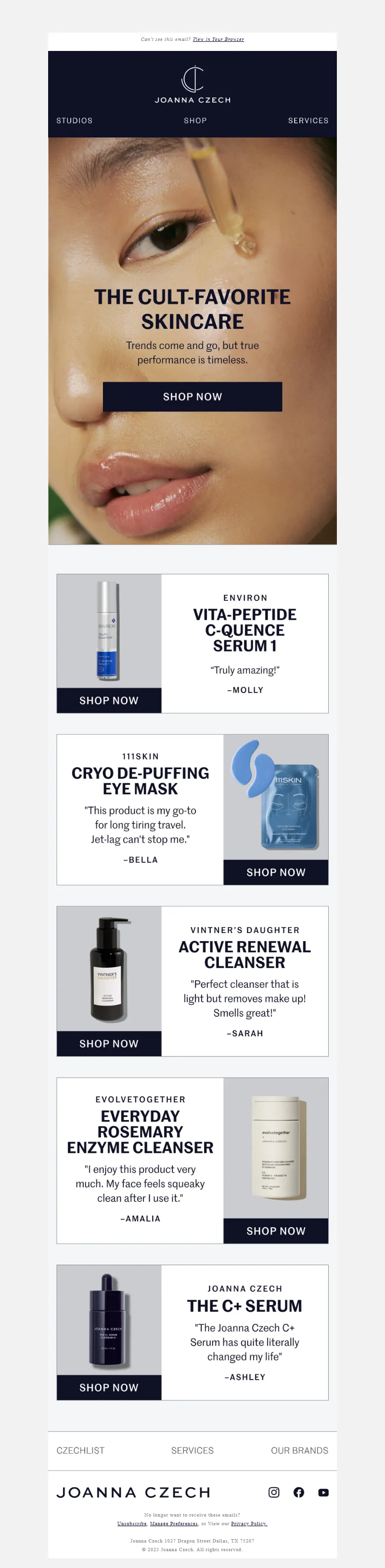Open the YouTube channel
The image size is (385, 1568).
pos(323,1492)
